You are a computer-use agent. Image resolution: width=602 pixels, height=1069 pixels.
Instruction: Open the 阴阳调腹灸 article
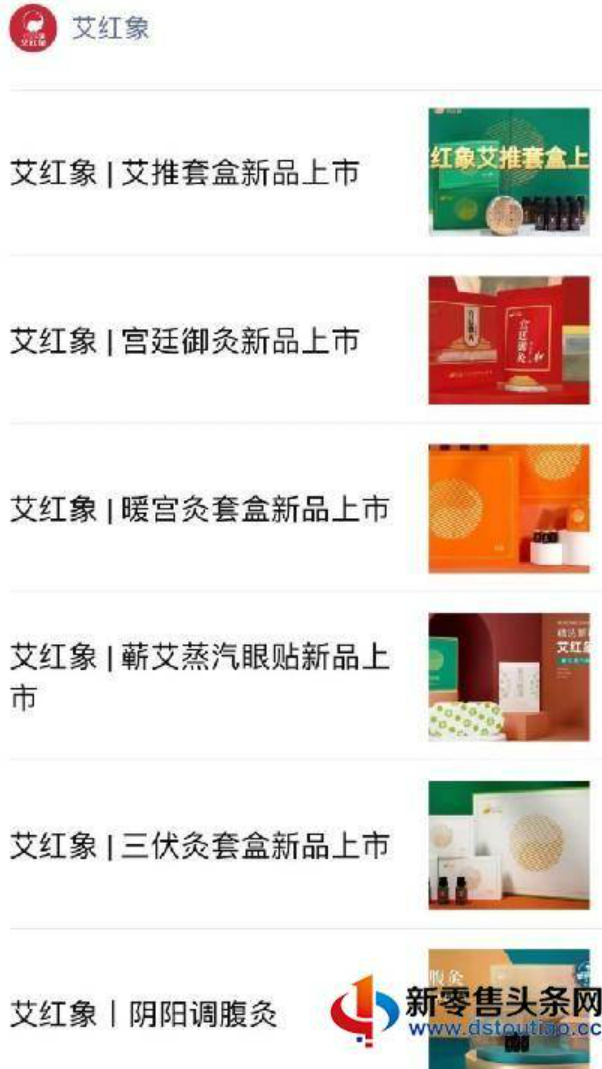tap(145, 1013)
